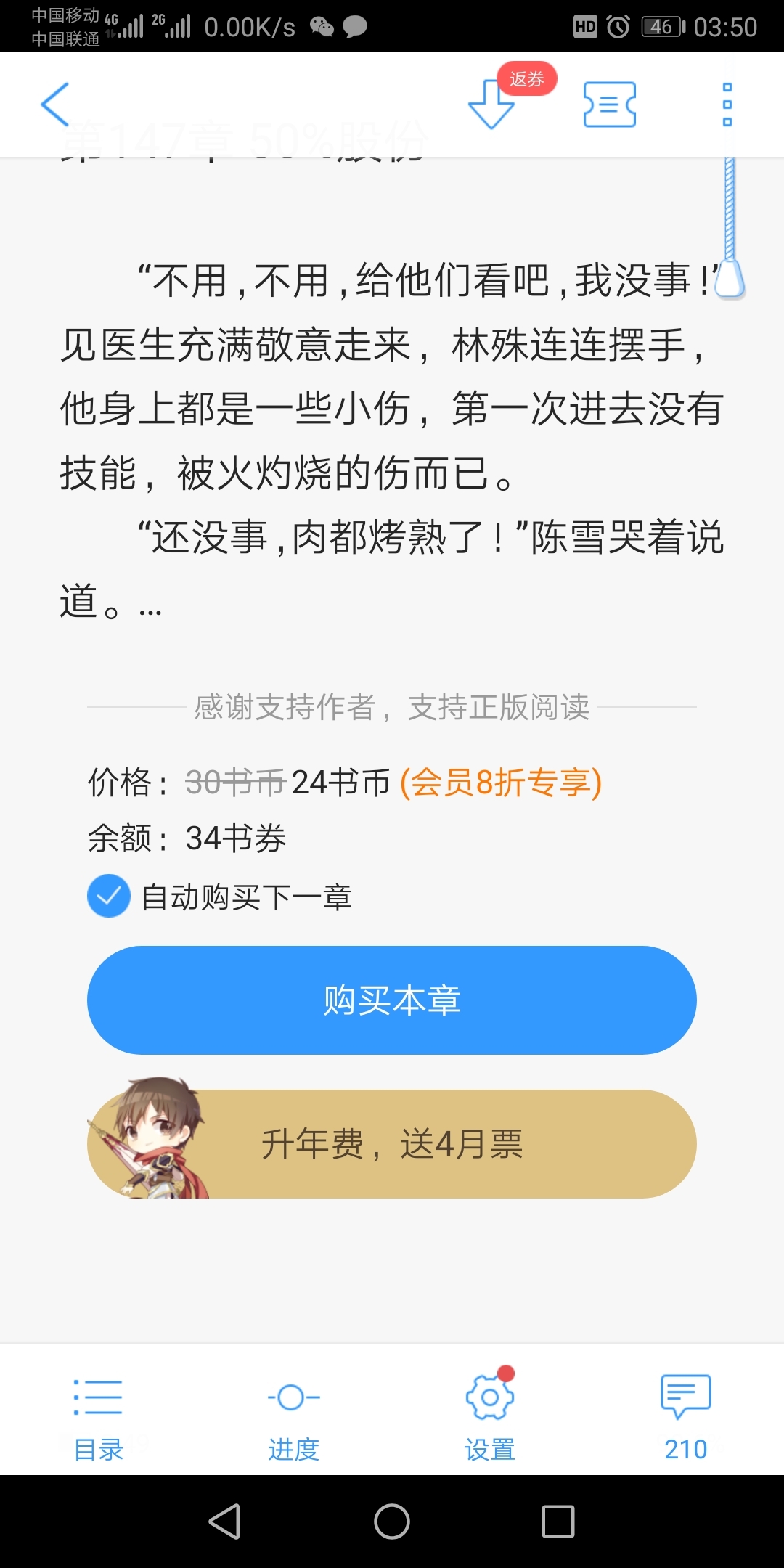784x1568 pixels.
Task: Open the ticket voucher icon
Action: 610,105
